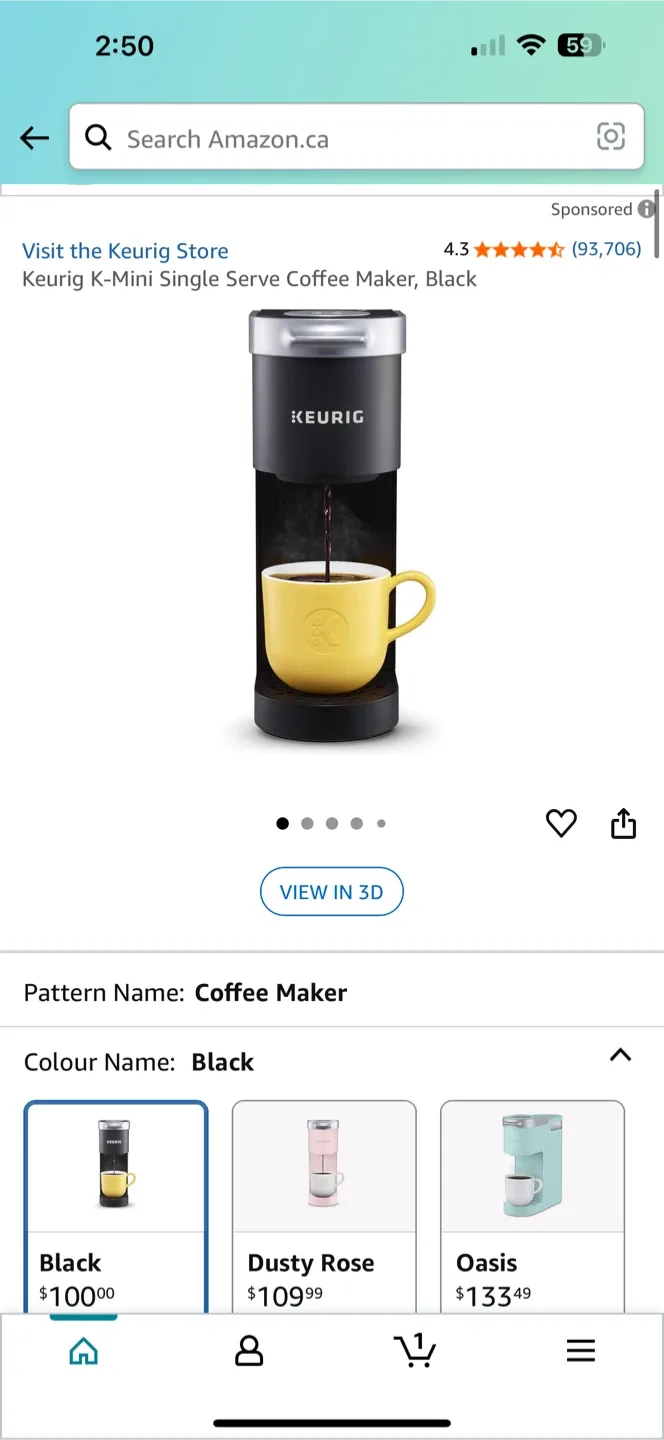This screenshot has height=1440, width=664.
Task: Select the Dusty Rose colour option
Action: tap(324, 1207)
